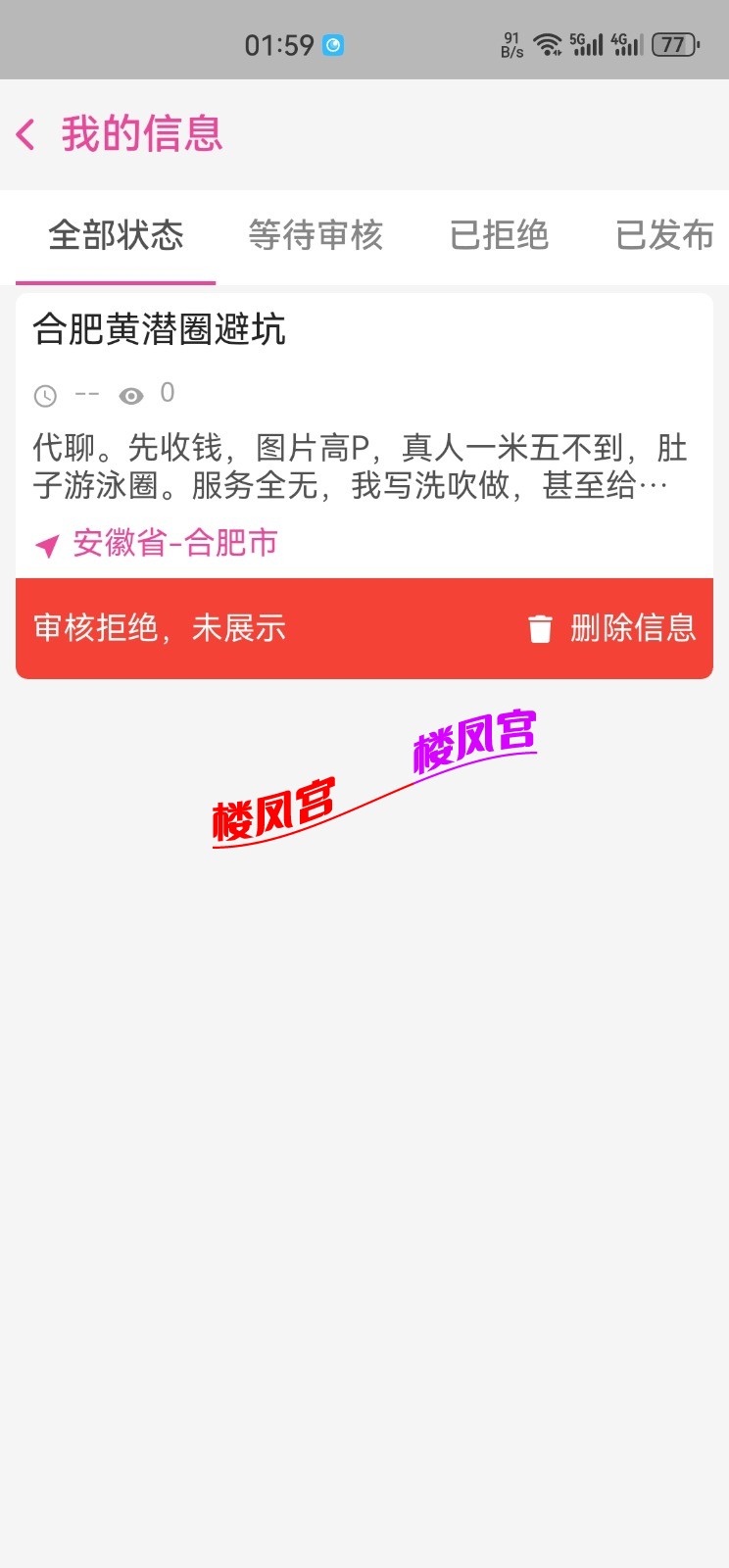The width and height of the screenshot is (729, 1568).
Task: Open the 已发布 tab
Action: tap(662, 236)
